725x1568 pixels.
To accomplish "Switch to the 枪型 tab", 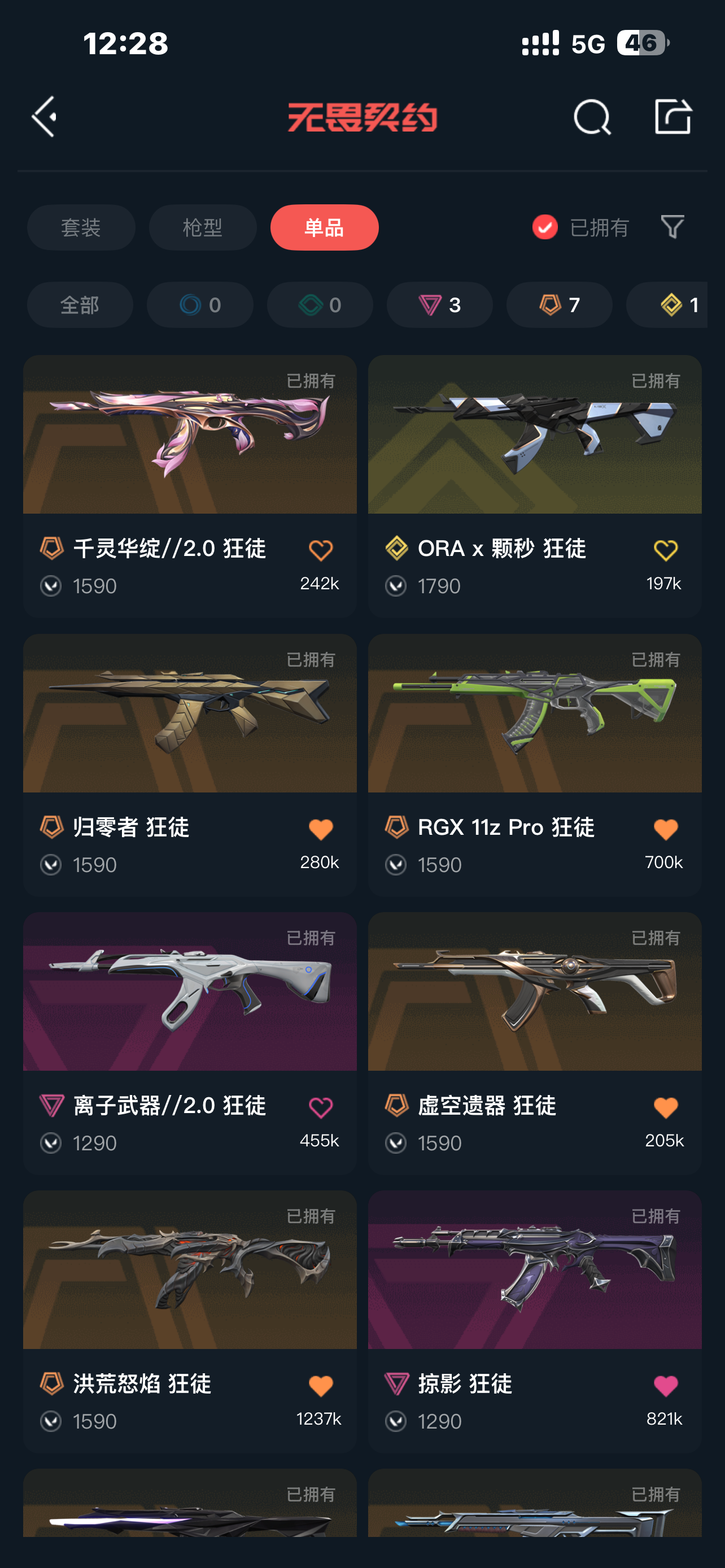I will click(x=203, y=227).
